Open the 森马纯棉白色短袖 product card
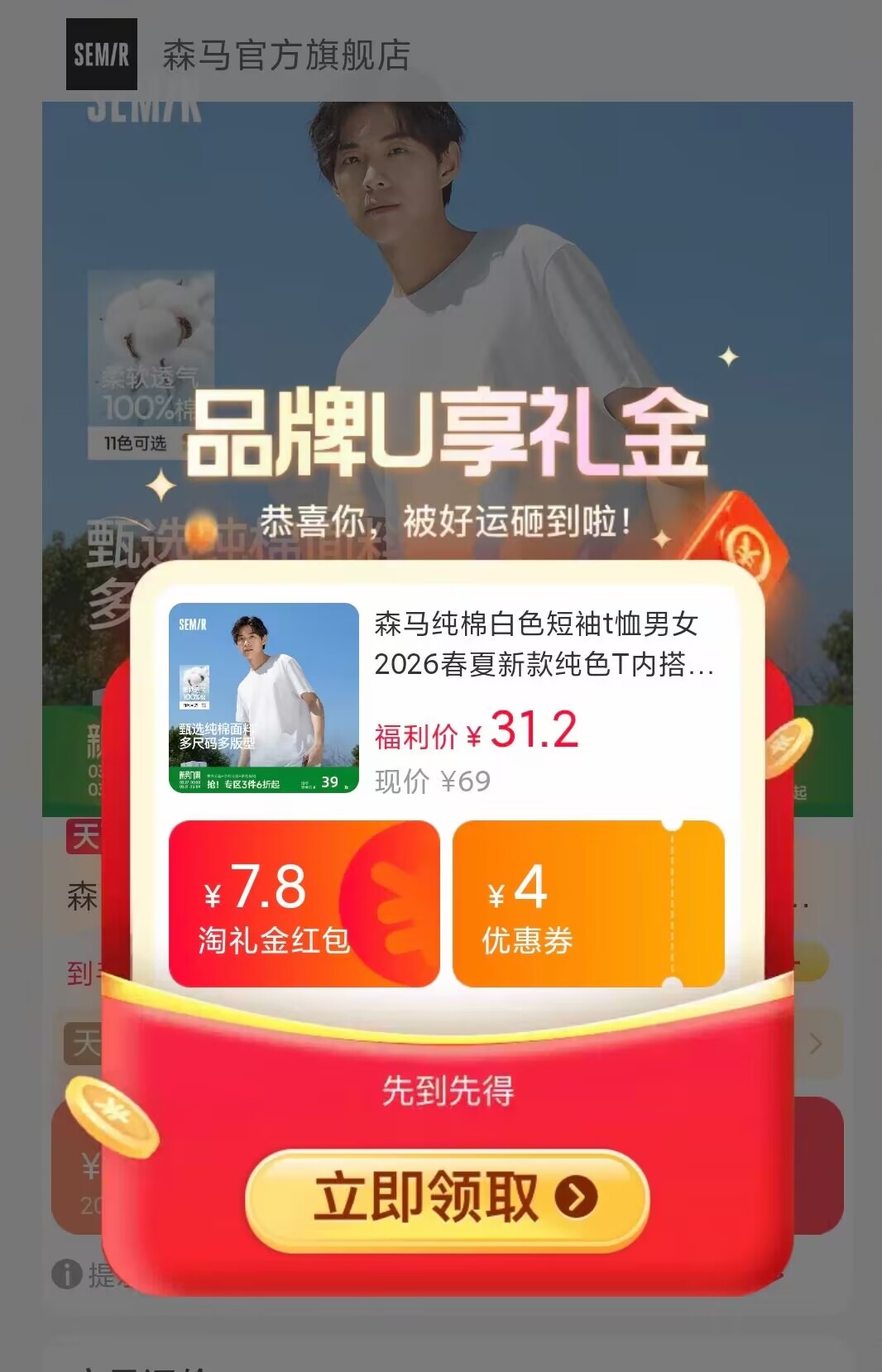Viewport: 882px width, 1372px height. [447, 699]
